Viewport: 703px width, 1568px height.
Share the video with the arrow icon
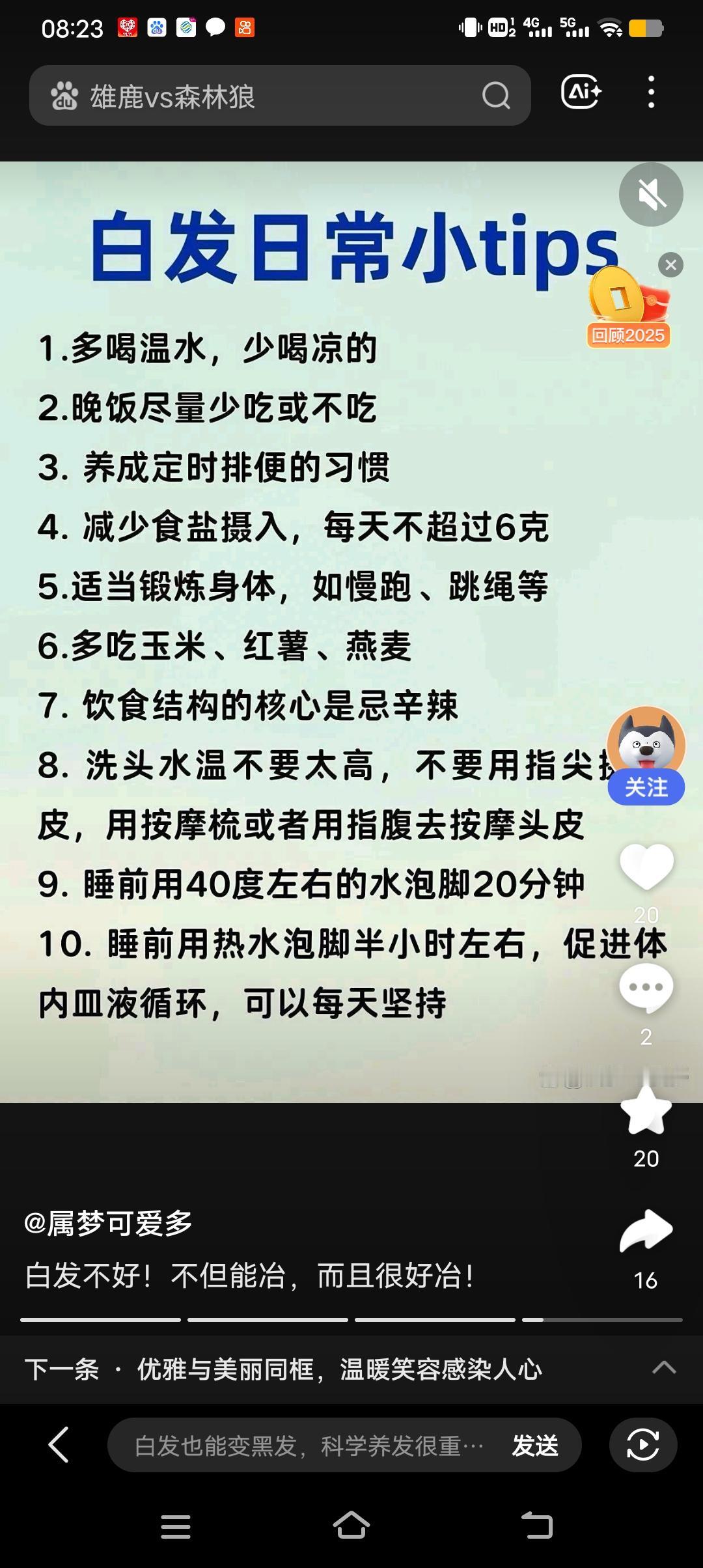click(646, 1229)
